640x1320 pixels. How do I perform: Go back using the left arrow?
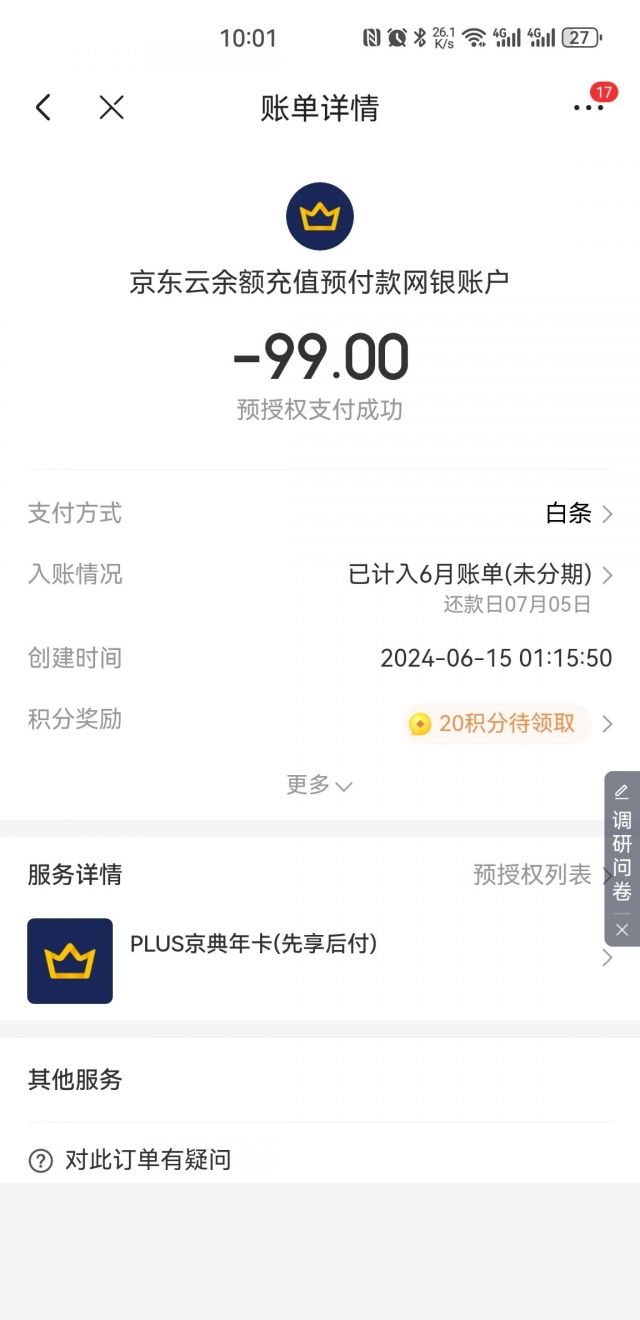(x=43, y=108)
